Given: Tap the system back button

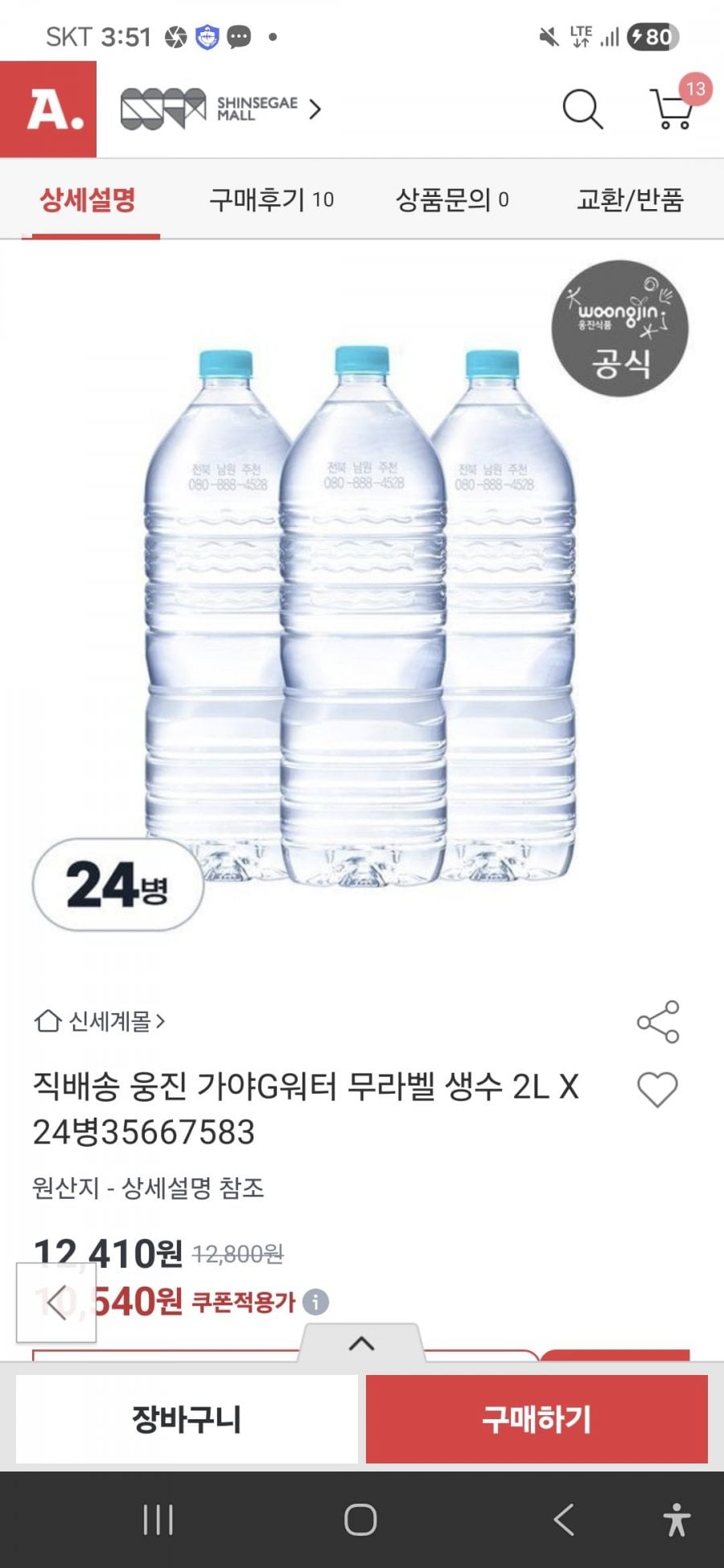Looking at the screenshot, I should pyautogui.click(x=565, y=1520).
